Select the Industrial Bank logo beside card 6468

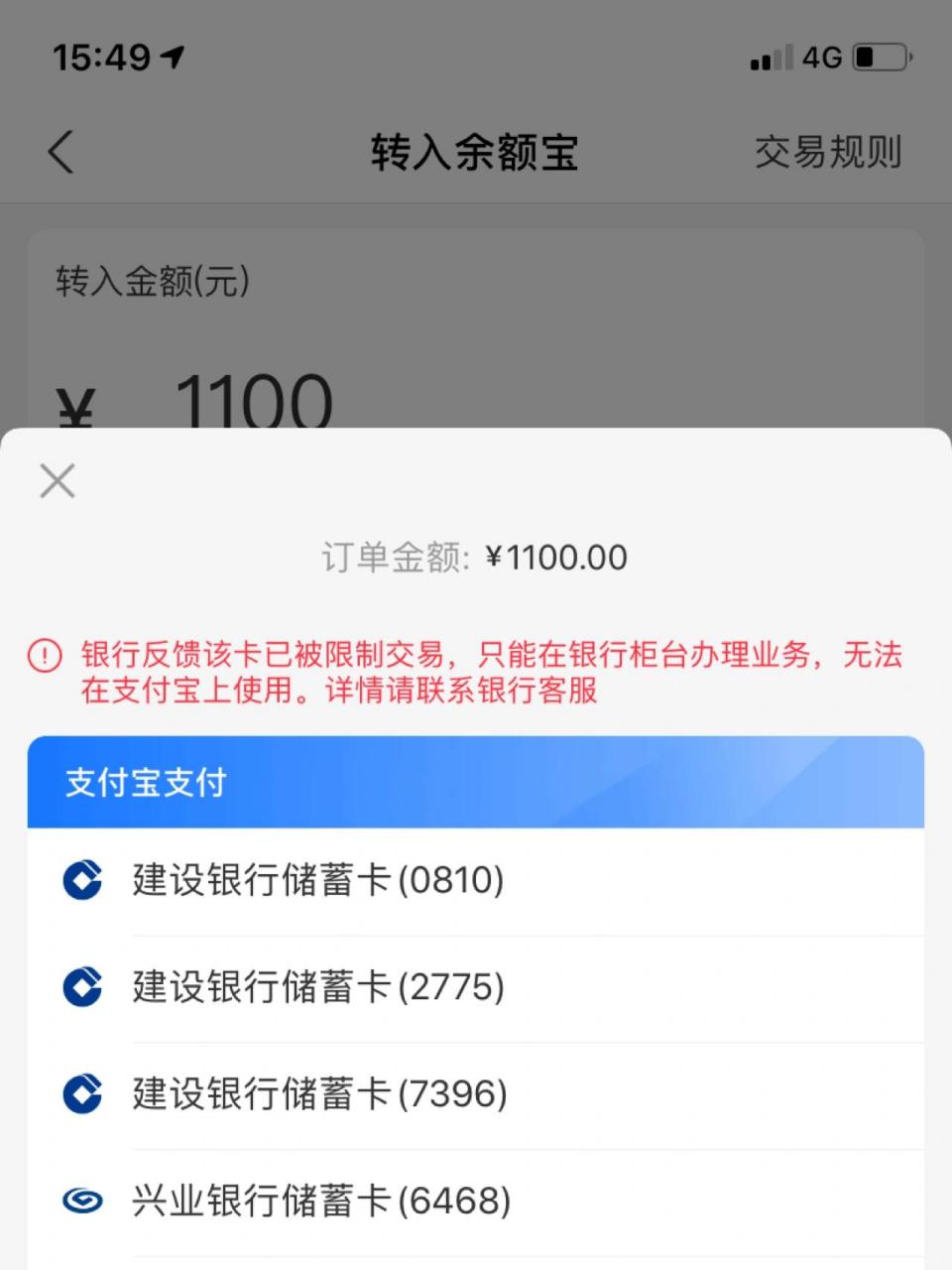(83, 1201)
